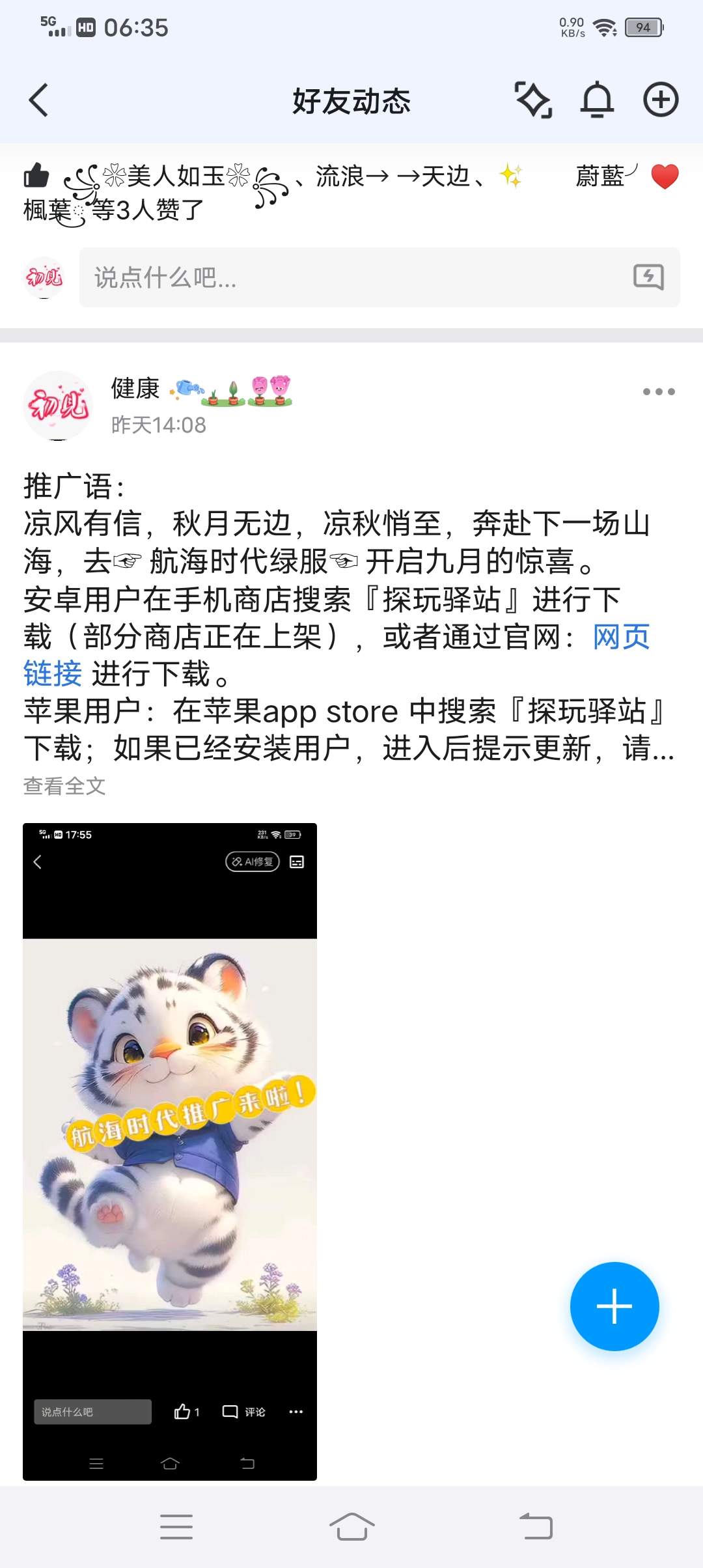Open the notifications bell
This screenshot has height=1568, width=703.
click(597, 100)
